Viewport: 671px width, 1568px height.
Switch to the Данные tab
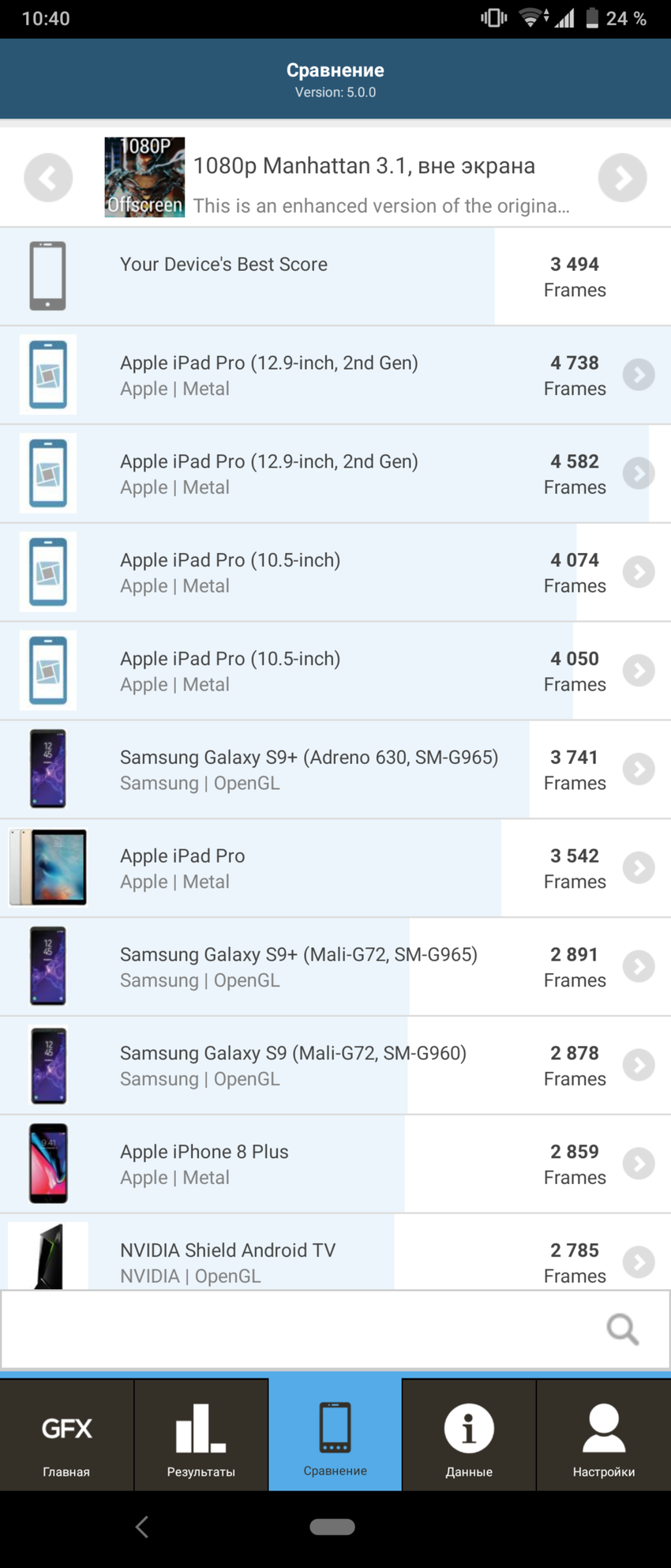point(469,1435)
